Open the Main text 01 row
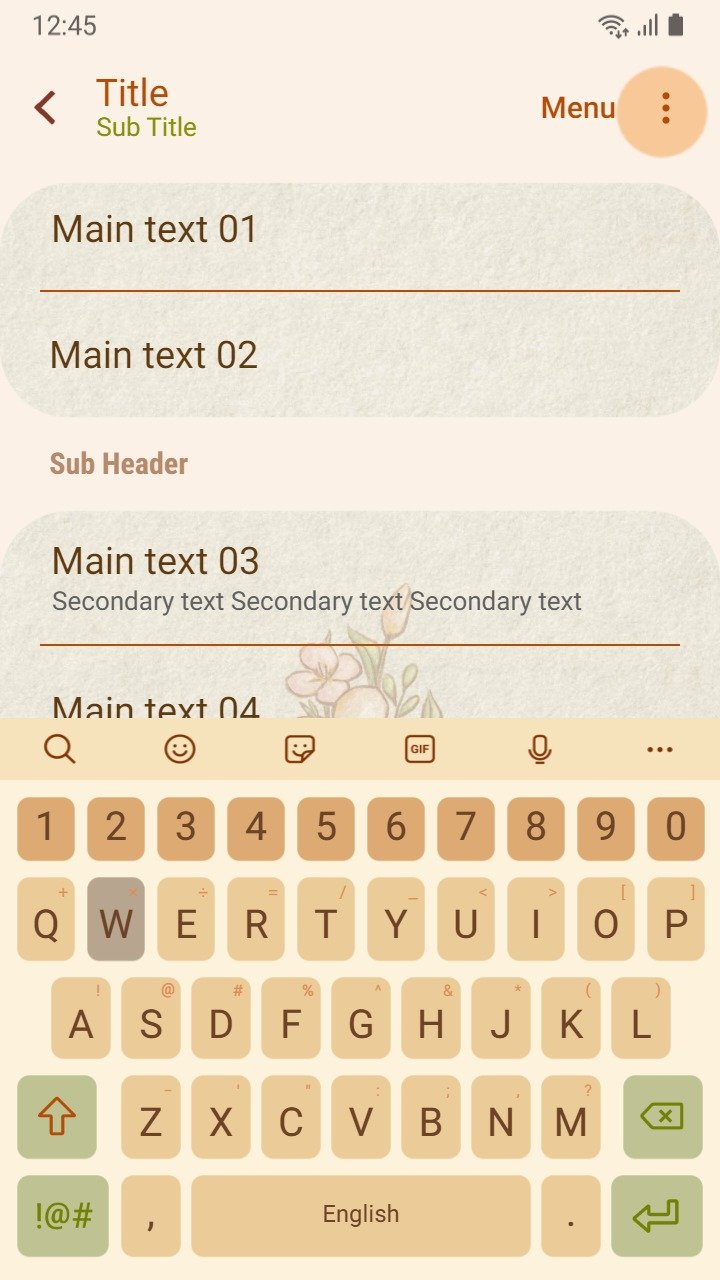This screenshot has height=1280, width=720. click(360, 236)
